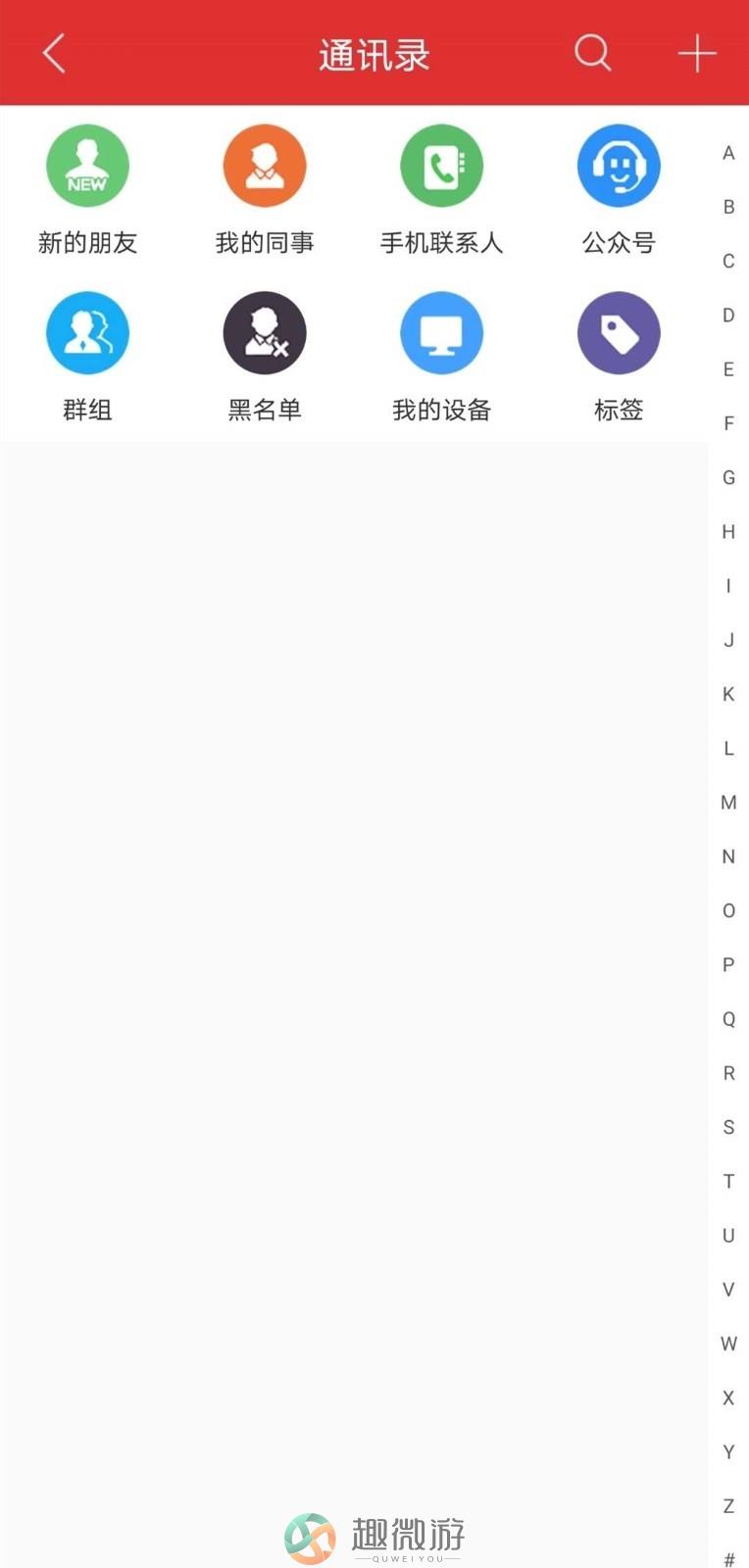The image size is (749, 1568).
Task: Open the search icon in the top bar
Action: point(593,53)
